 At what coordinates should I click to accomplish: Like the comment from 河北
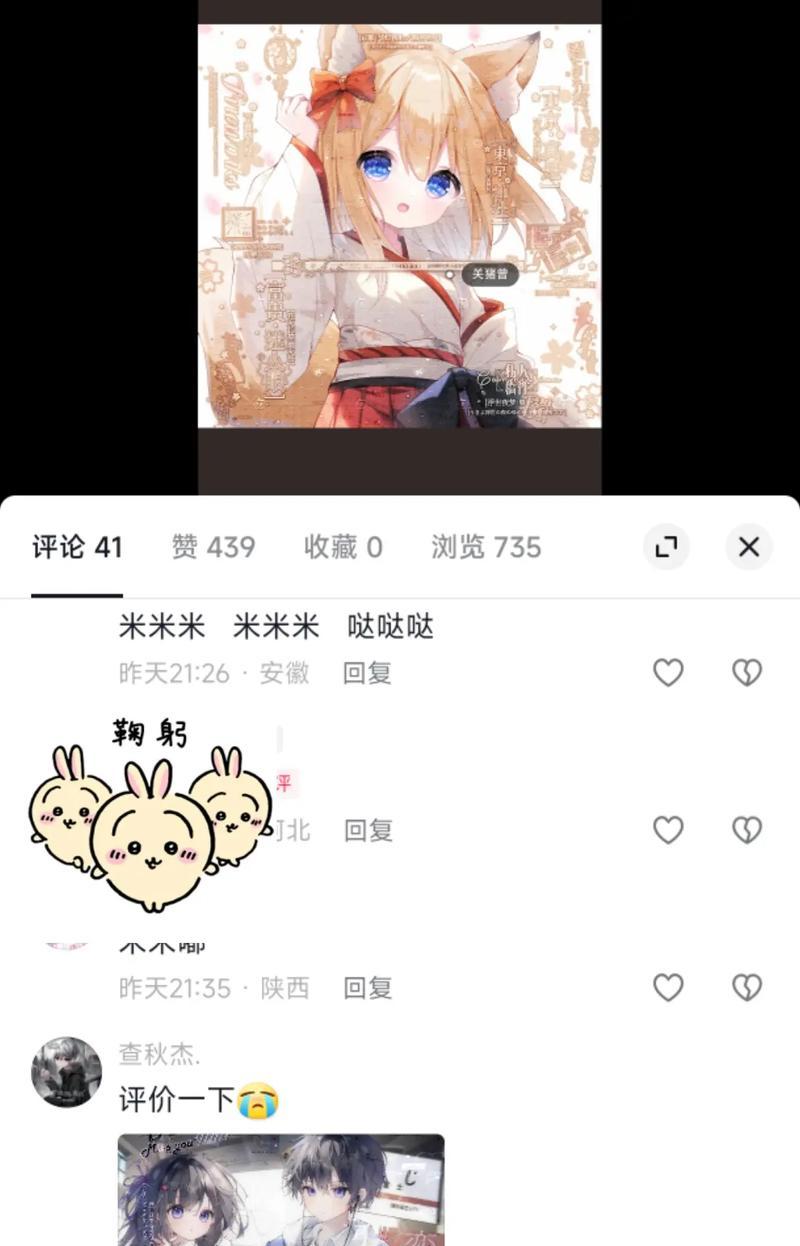coord(668,830)
